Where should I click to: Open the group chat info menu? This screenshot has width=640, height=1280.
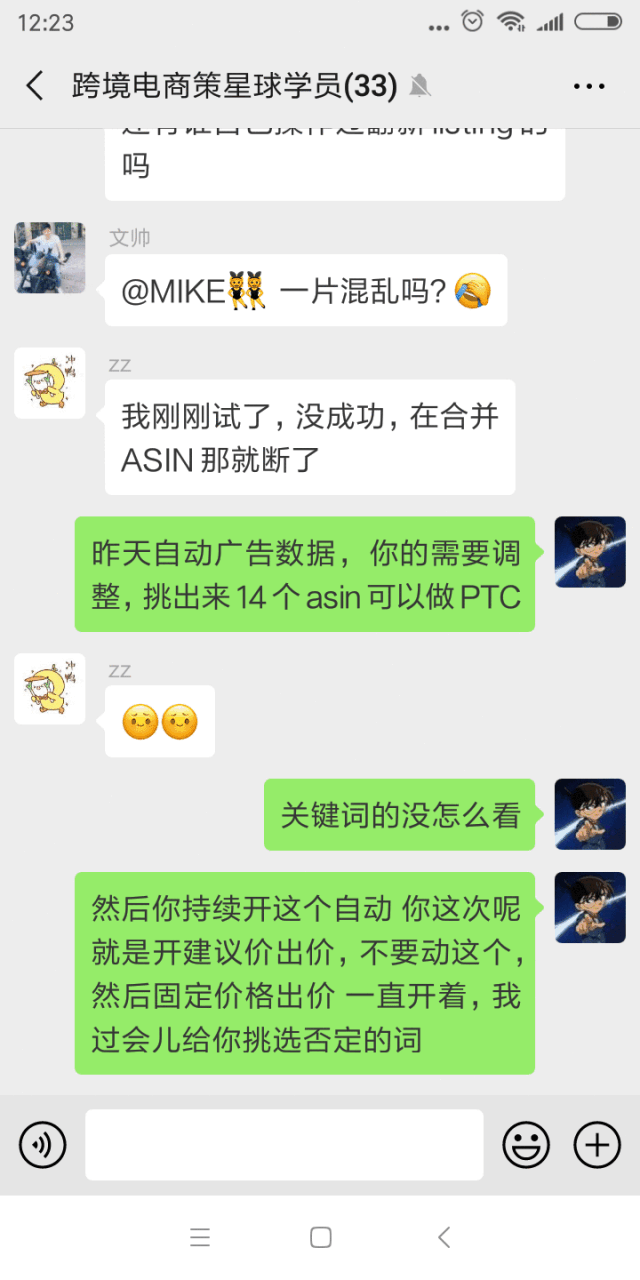(589, 86)
